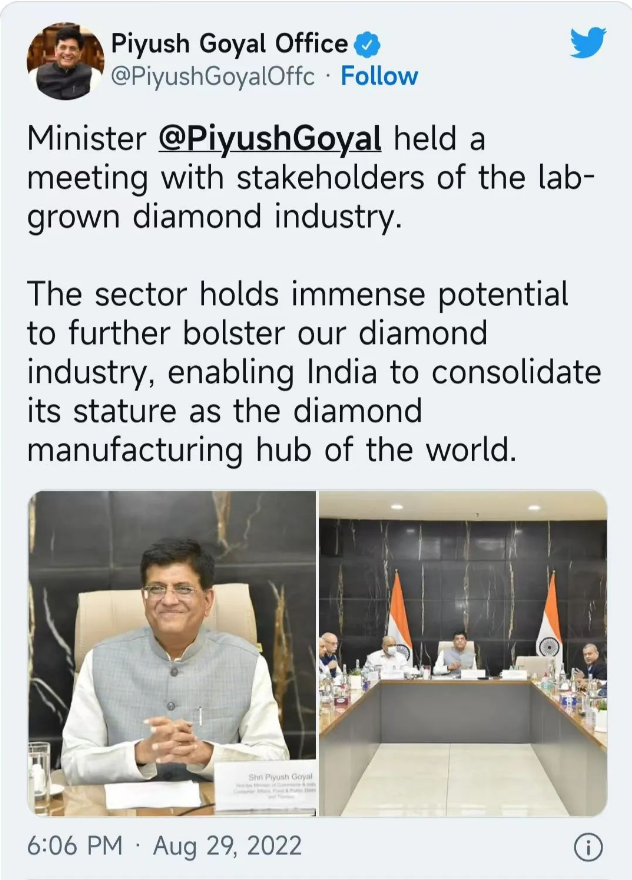Viewport: 632px width, 880px height.
Task: View photo of minister smiling at desk
Action: [x=172, y=653]
